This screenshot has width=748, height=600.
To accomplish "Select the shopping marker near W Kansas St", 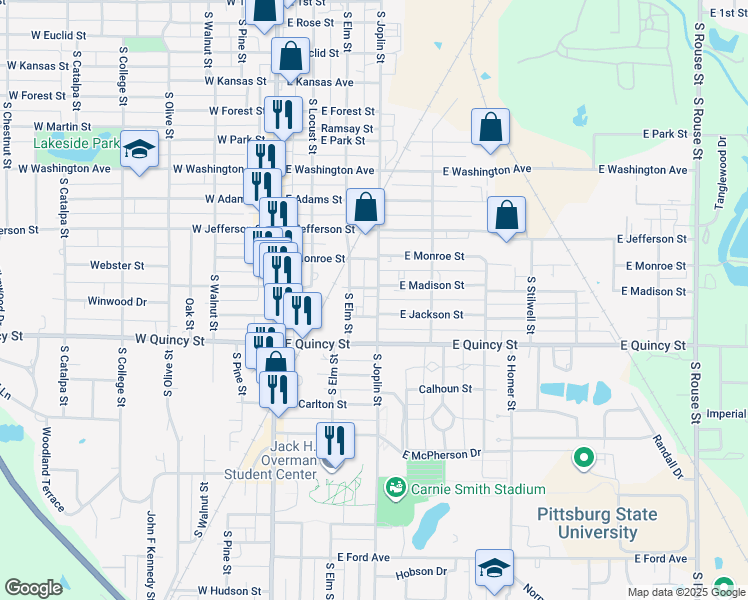I will tap(291, 59).
